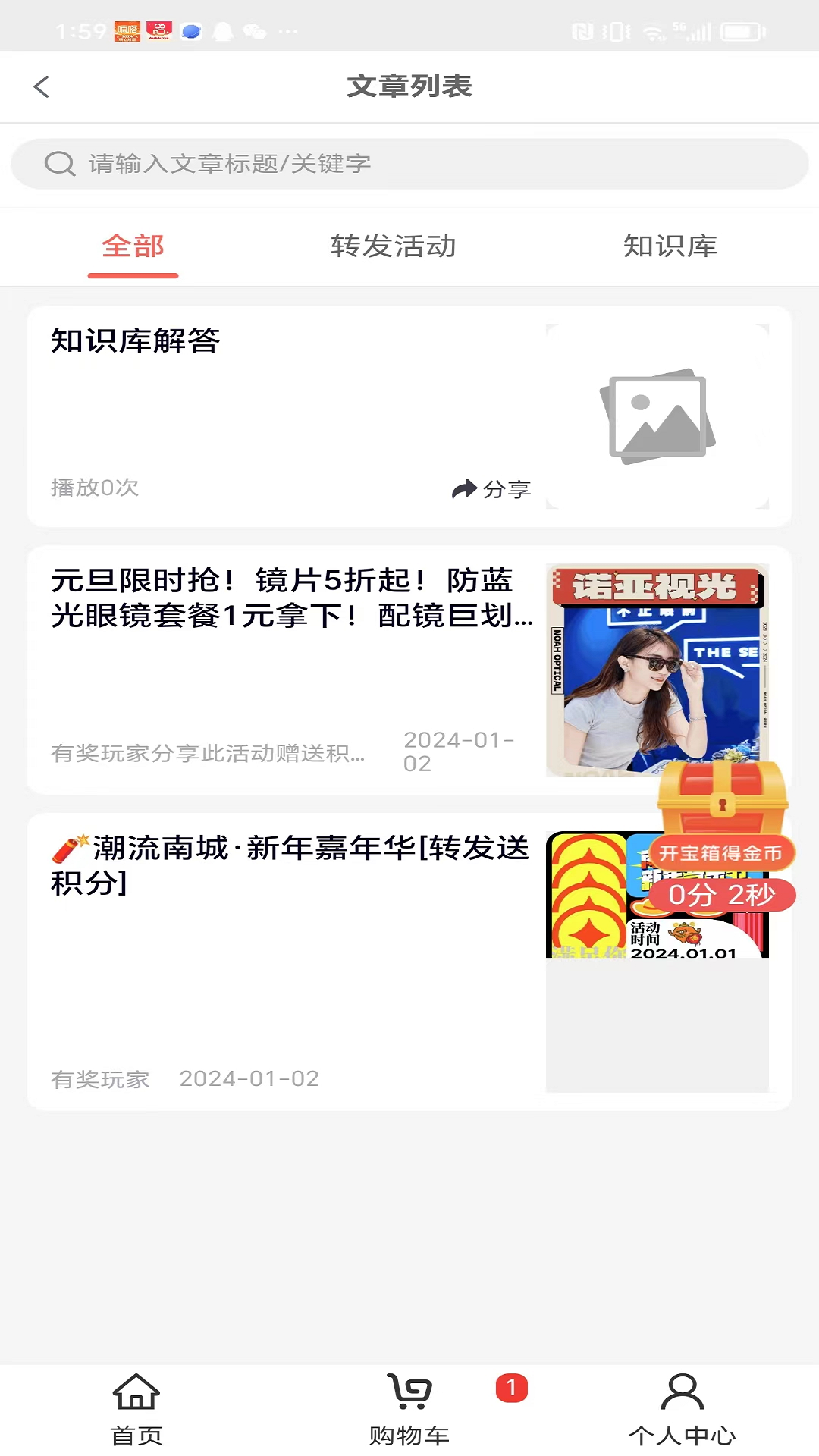Switch to the 转发活动 tab
Viewport: 819px width, 1456px height.
pyautogui.click(x=394, y=246)
